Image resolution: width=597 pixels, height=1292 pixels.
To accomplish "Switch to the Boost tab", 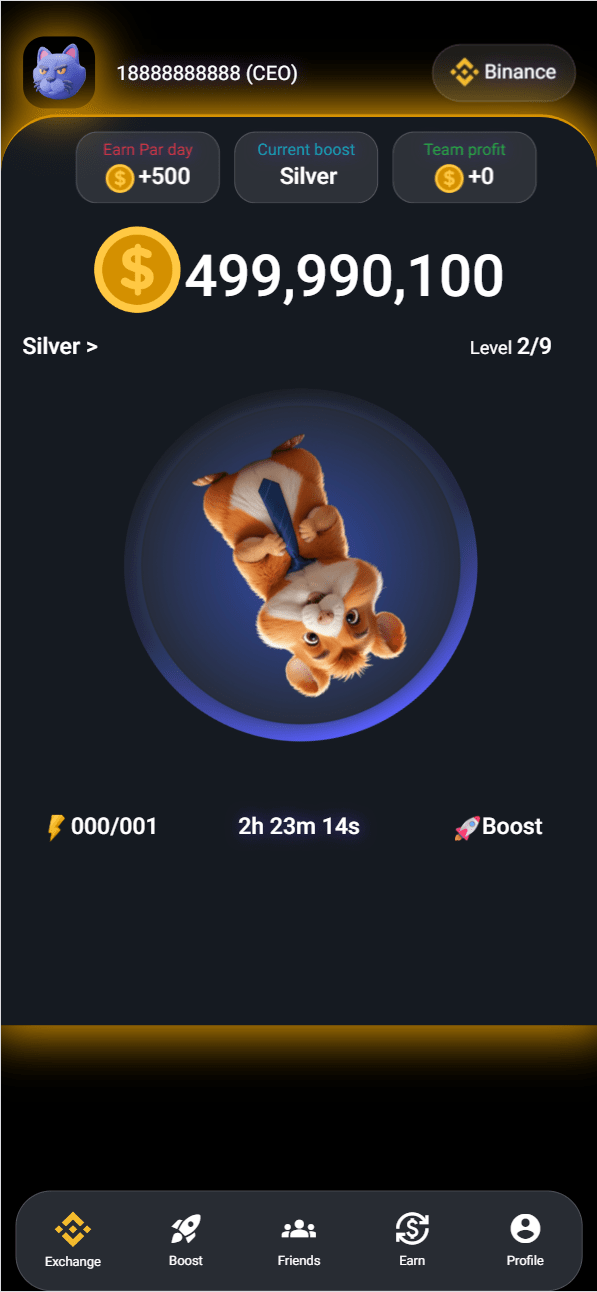I will [186, 1240].
